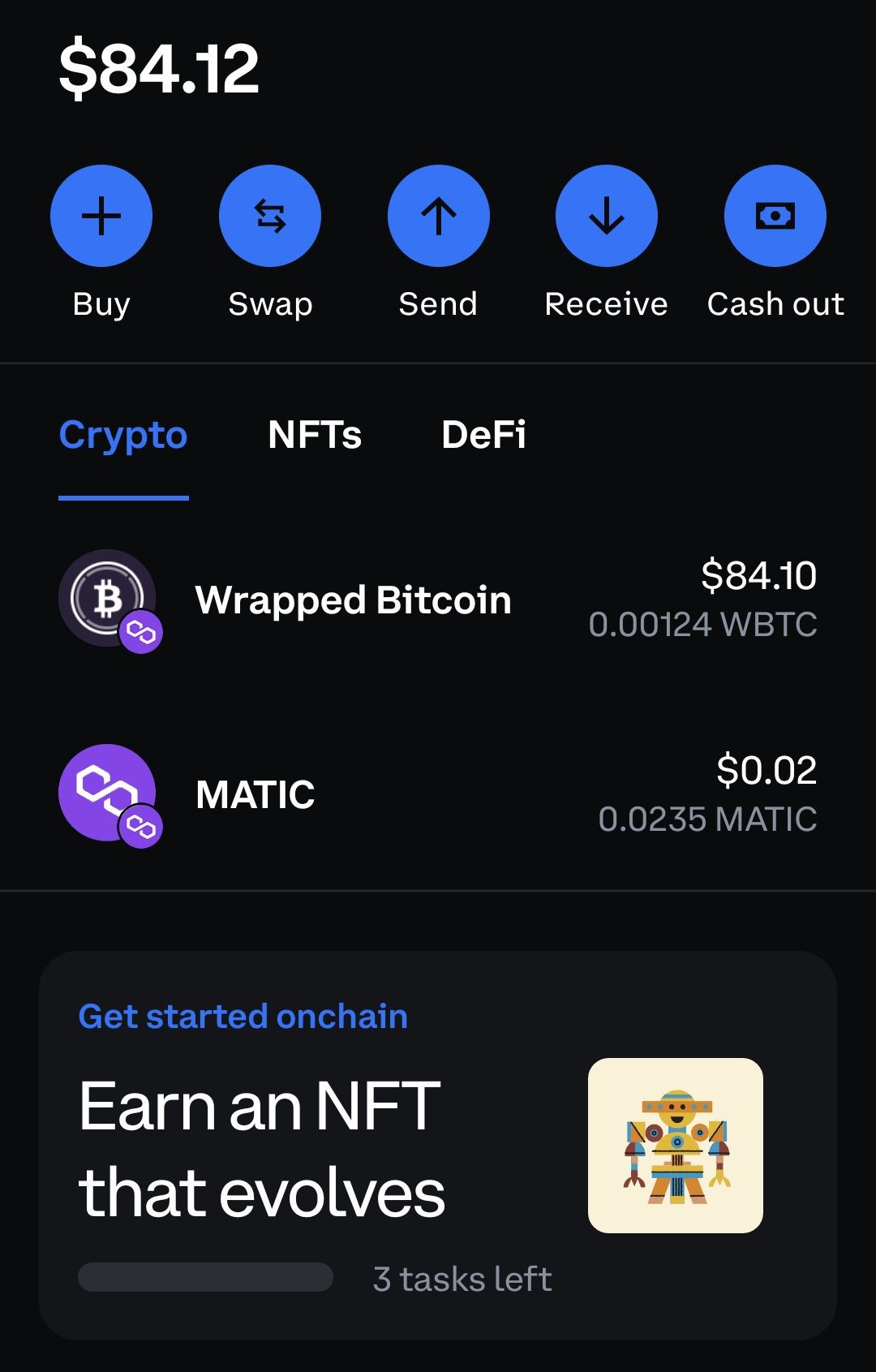The image size is (876, 1372).
Task: Switch to the Crypto tab
Action: pyautogui.click(x=123, y=436)
